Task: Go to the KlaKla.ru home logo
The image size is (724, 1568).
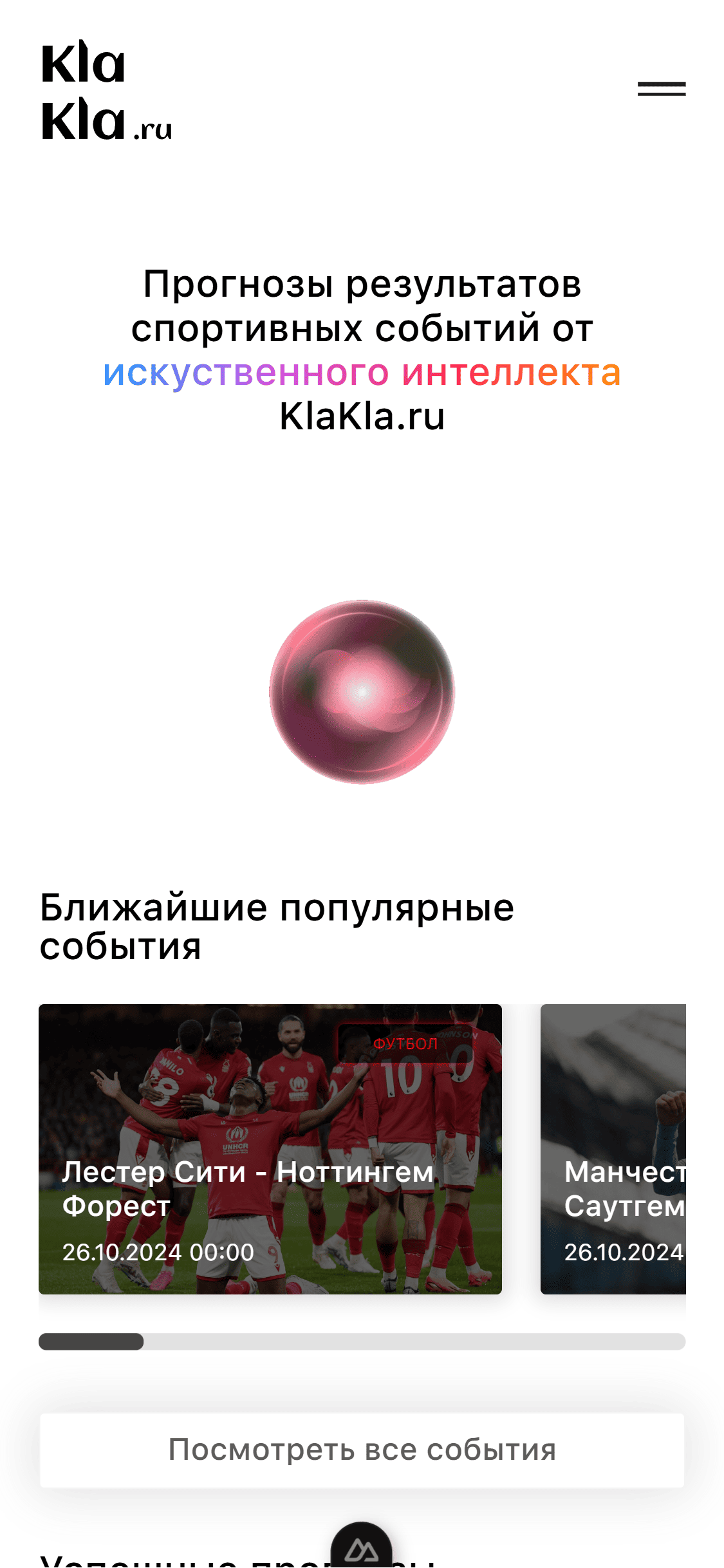Action: pos(106,91)
